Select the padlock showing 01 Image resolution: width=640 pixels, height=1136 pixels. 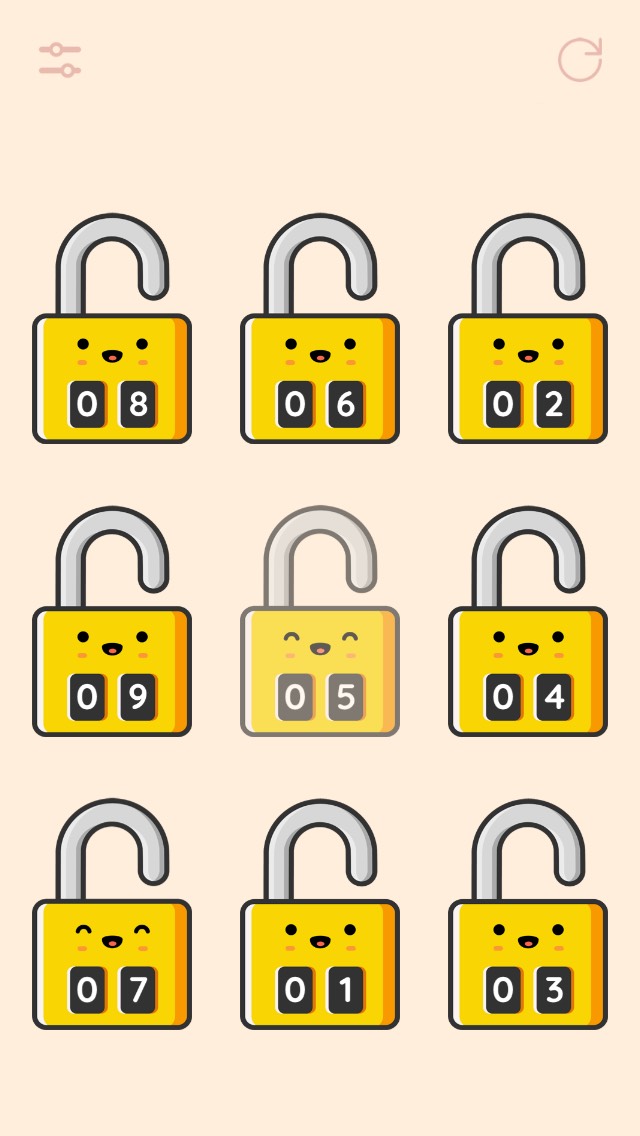pyautogui.click(x=320, y=964)
